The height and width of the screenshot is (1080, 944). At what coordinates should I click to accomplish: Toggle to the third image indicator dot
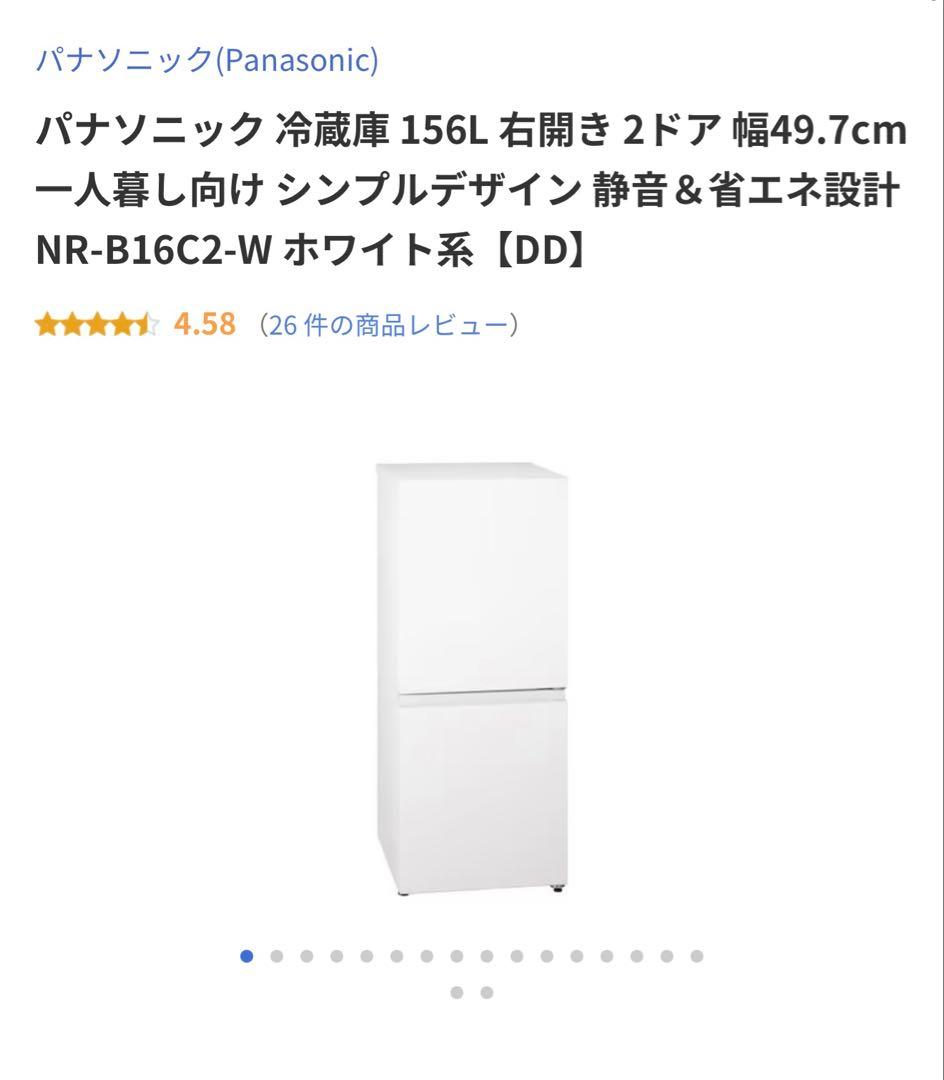click(x=309, y=955)
